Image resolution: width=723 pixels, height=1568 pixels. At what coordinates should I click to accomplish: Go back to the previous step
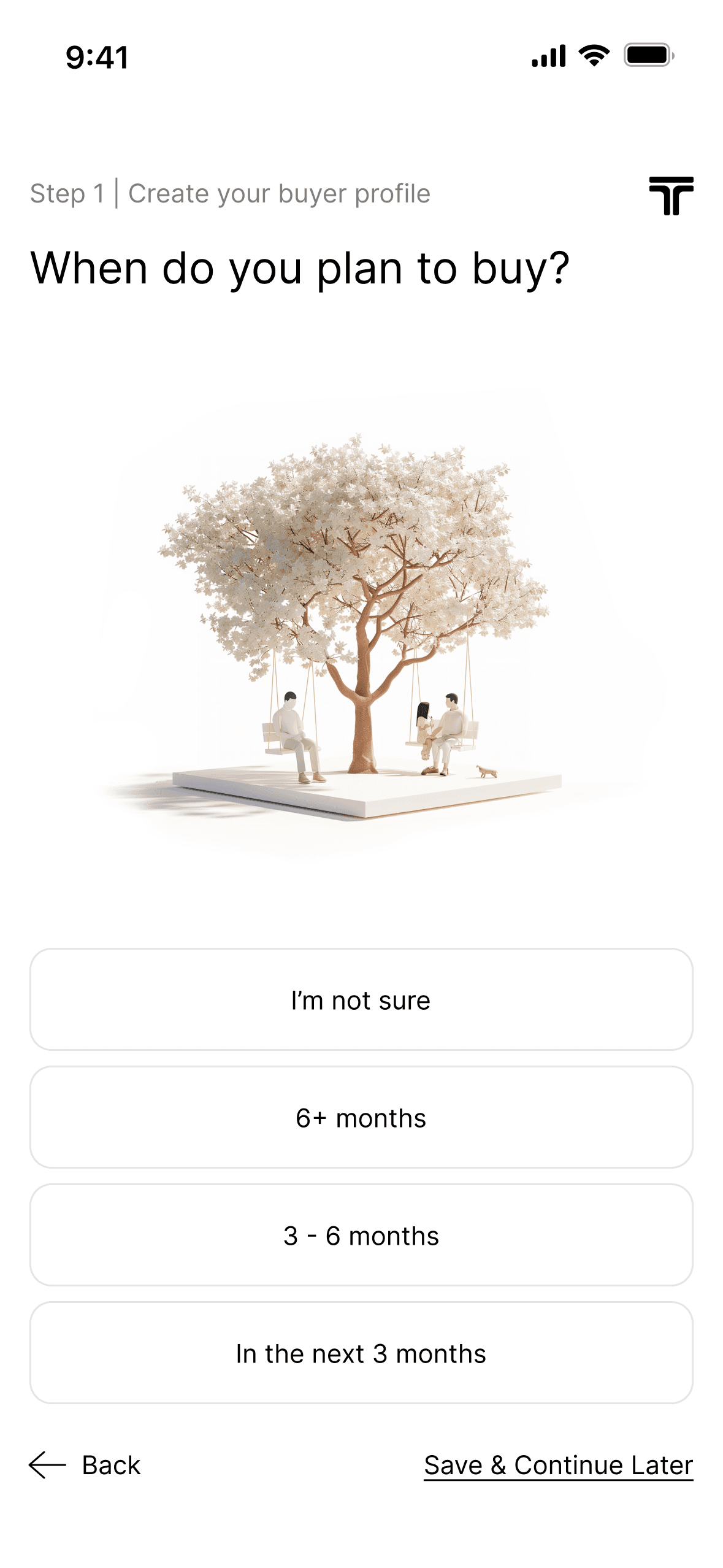pos(86,1465)
